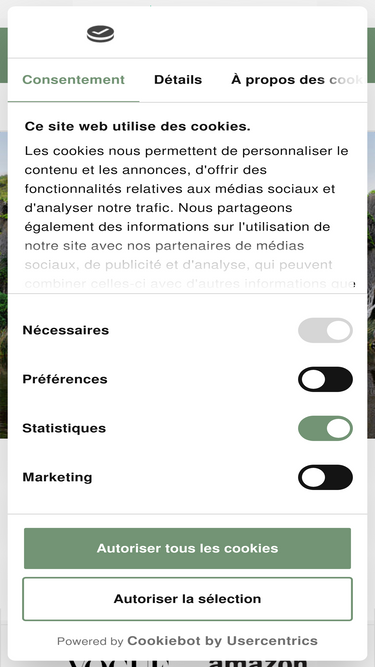Turn on the Marketing cookies toggle

[325, 477]
